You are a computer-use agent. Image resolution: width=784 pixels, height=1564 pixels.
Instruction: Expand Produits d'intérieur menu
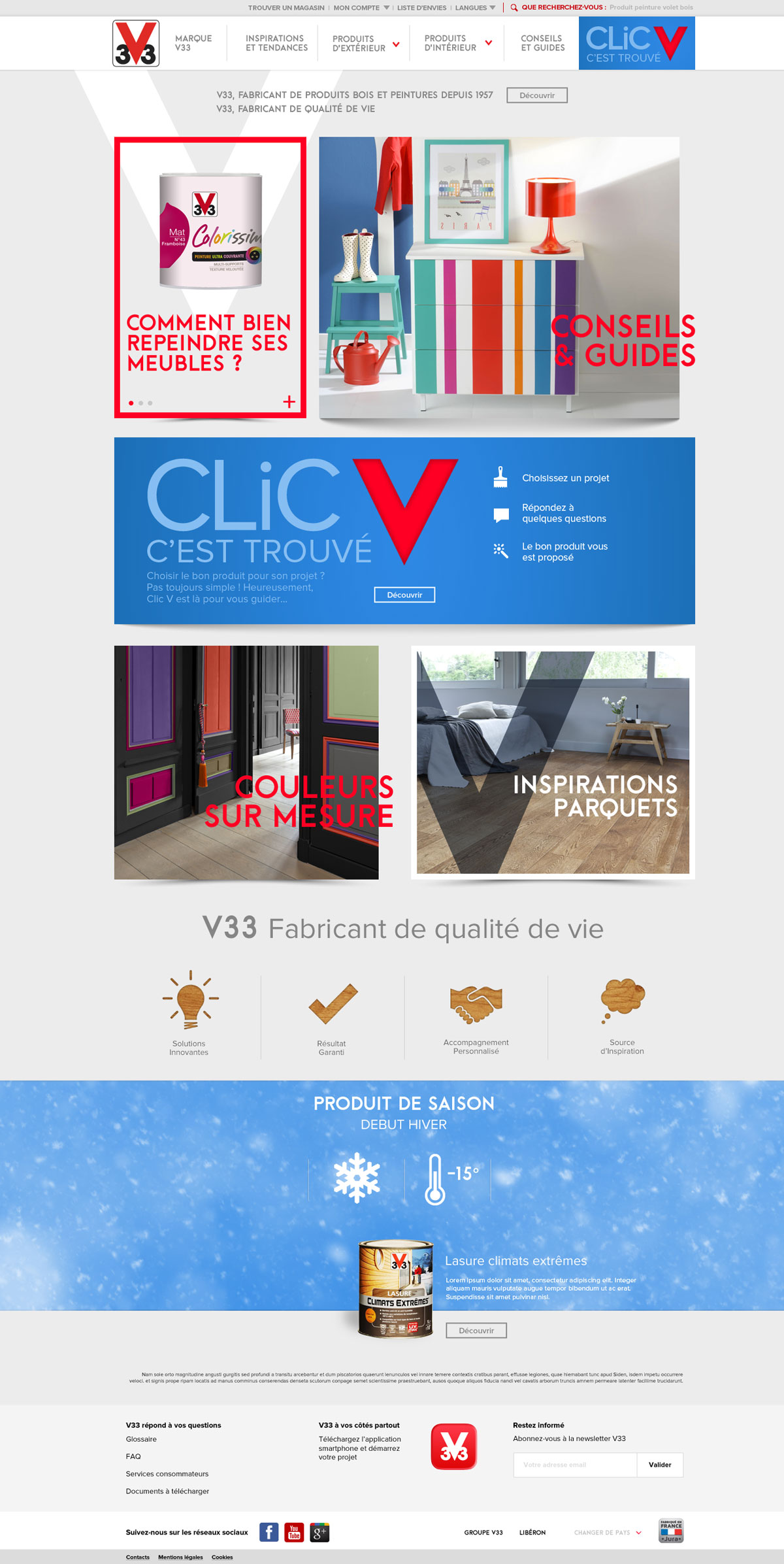point(457,43)
